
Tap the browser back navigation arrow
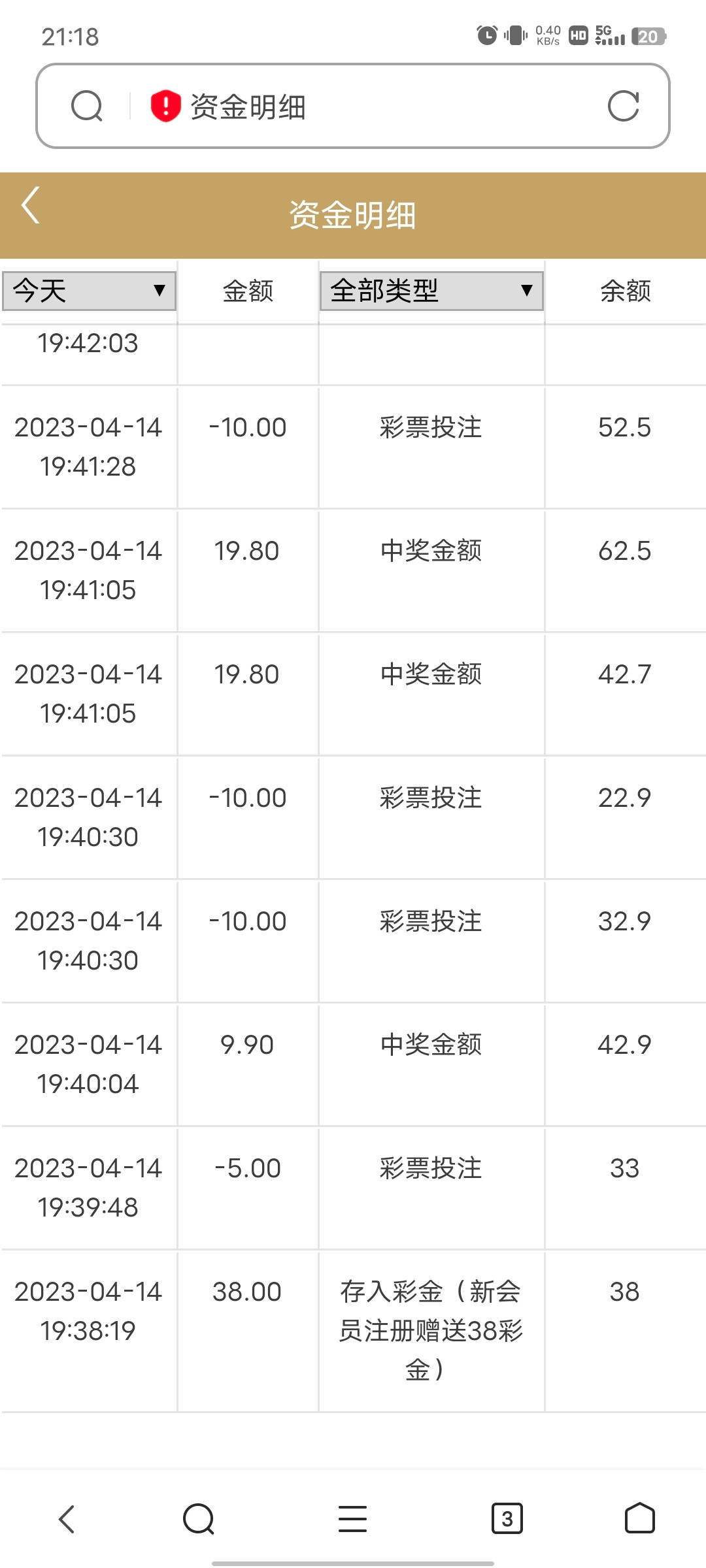tap(67, 1518)
